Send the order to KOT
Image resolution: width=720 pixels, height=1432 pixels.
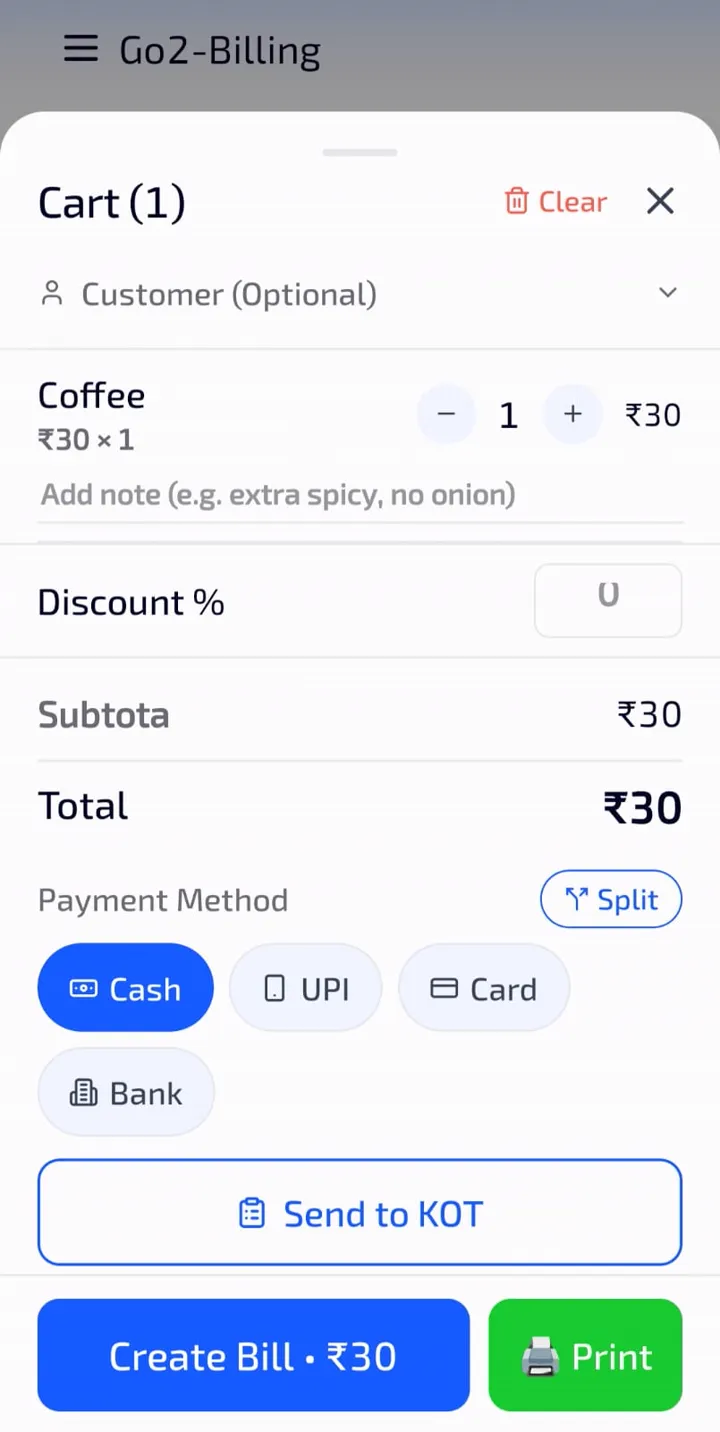point(360,1212)
